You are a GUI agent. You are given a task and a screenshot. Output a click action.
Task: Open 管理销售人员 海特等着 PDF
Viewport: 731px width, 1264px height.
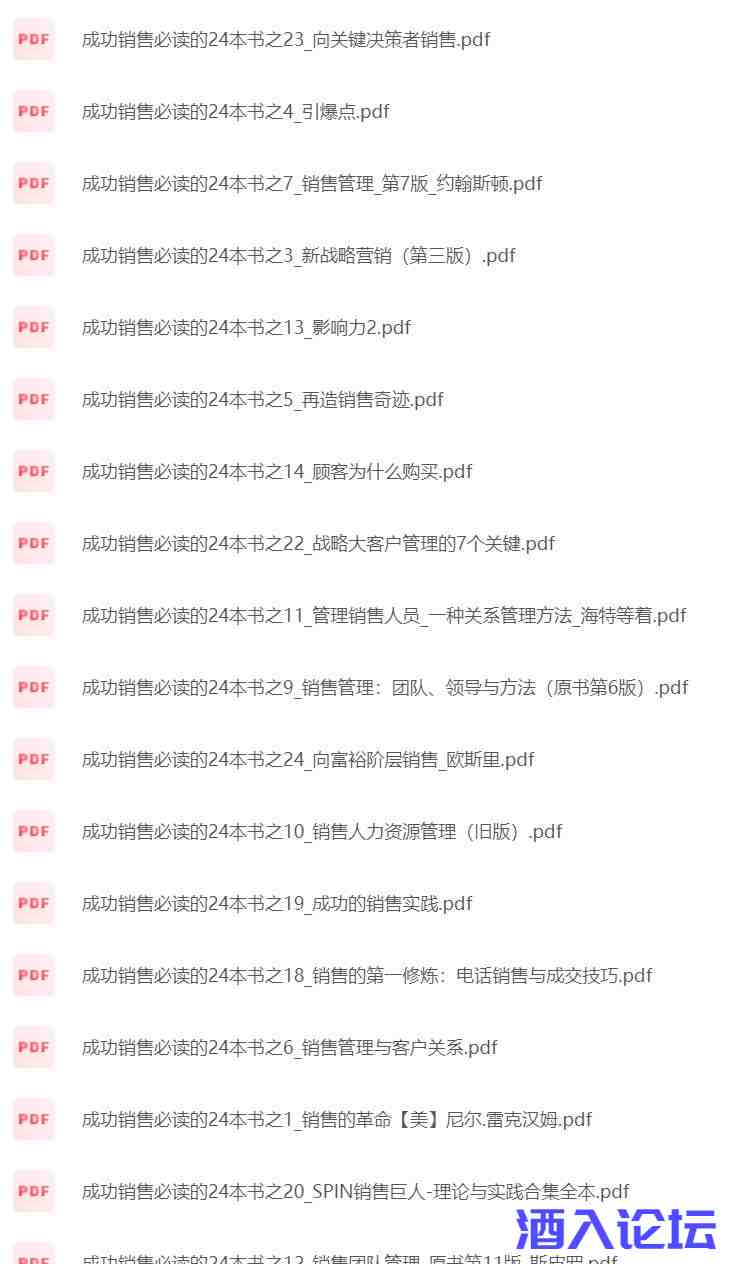pyautogui.click(x=384, y=616)
